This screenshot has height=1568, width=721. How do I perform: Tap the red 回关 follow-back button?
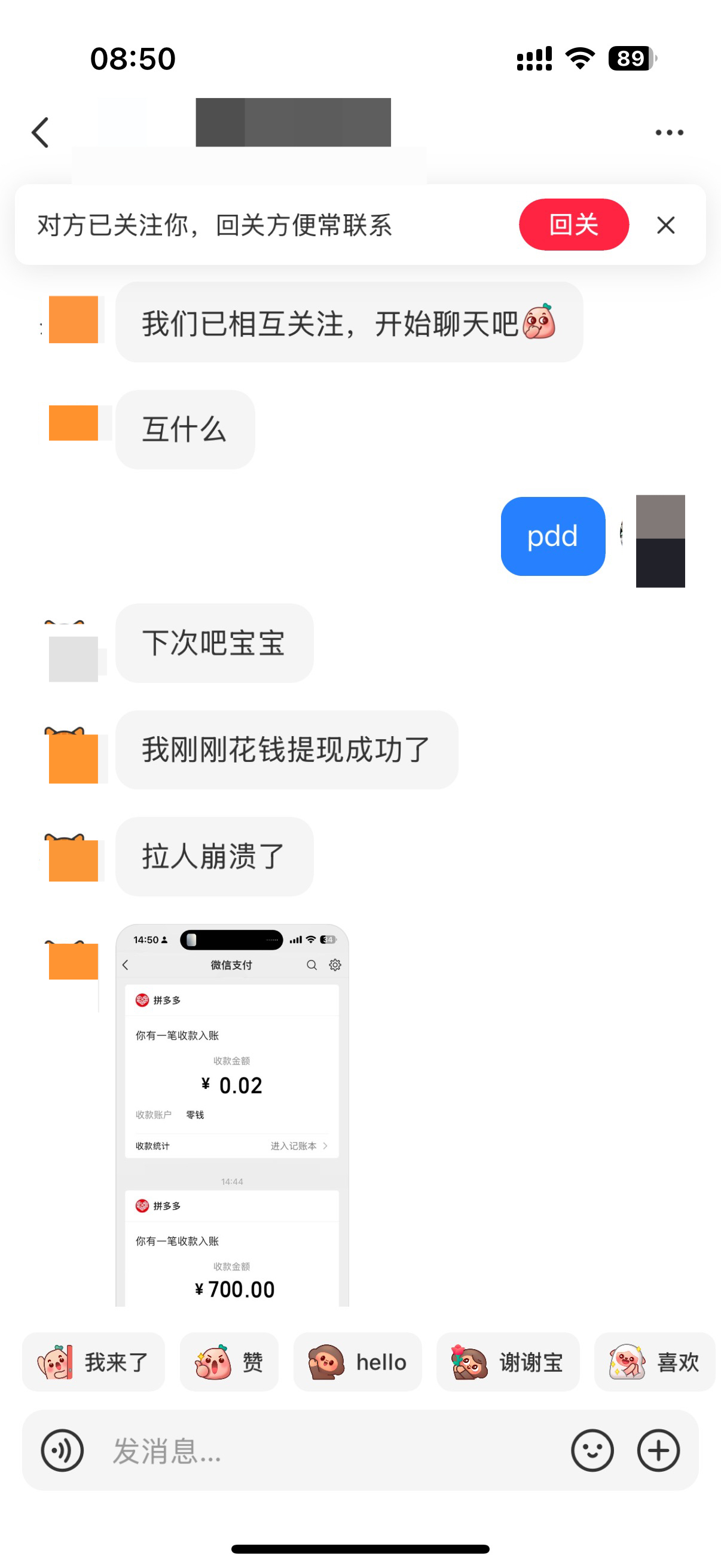click(x=573, y=225)
